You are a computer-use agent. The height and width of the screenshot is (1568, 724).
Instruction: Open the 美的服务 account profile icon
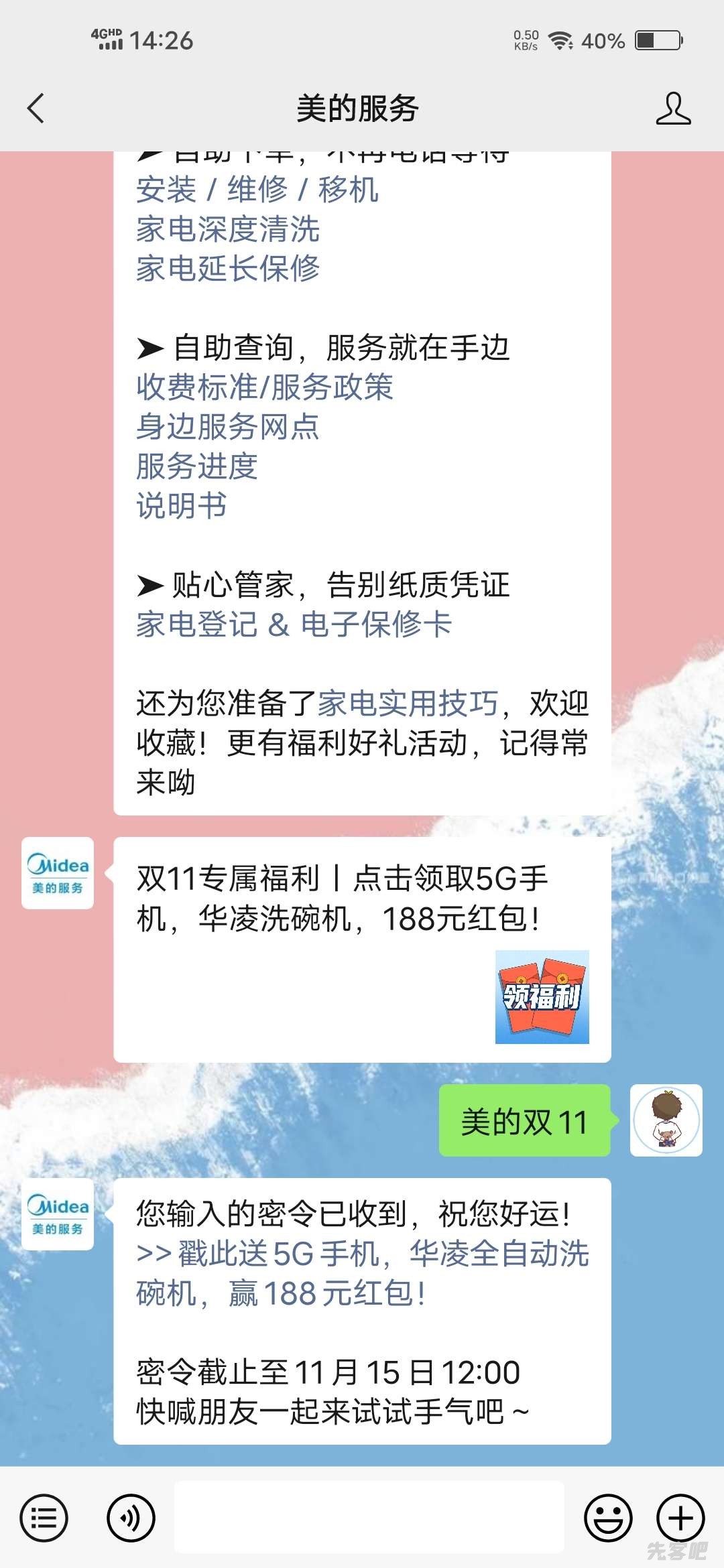coord(672,109)
